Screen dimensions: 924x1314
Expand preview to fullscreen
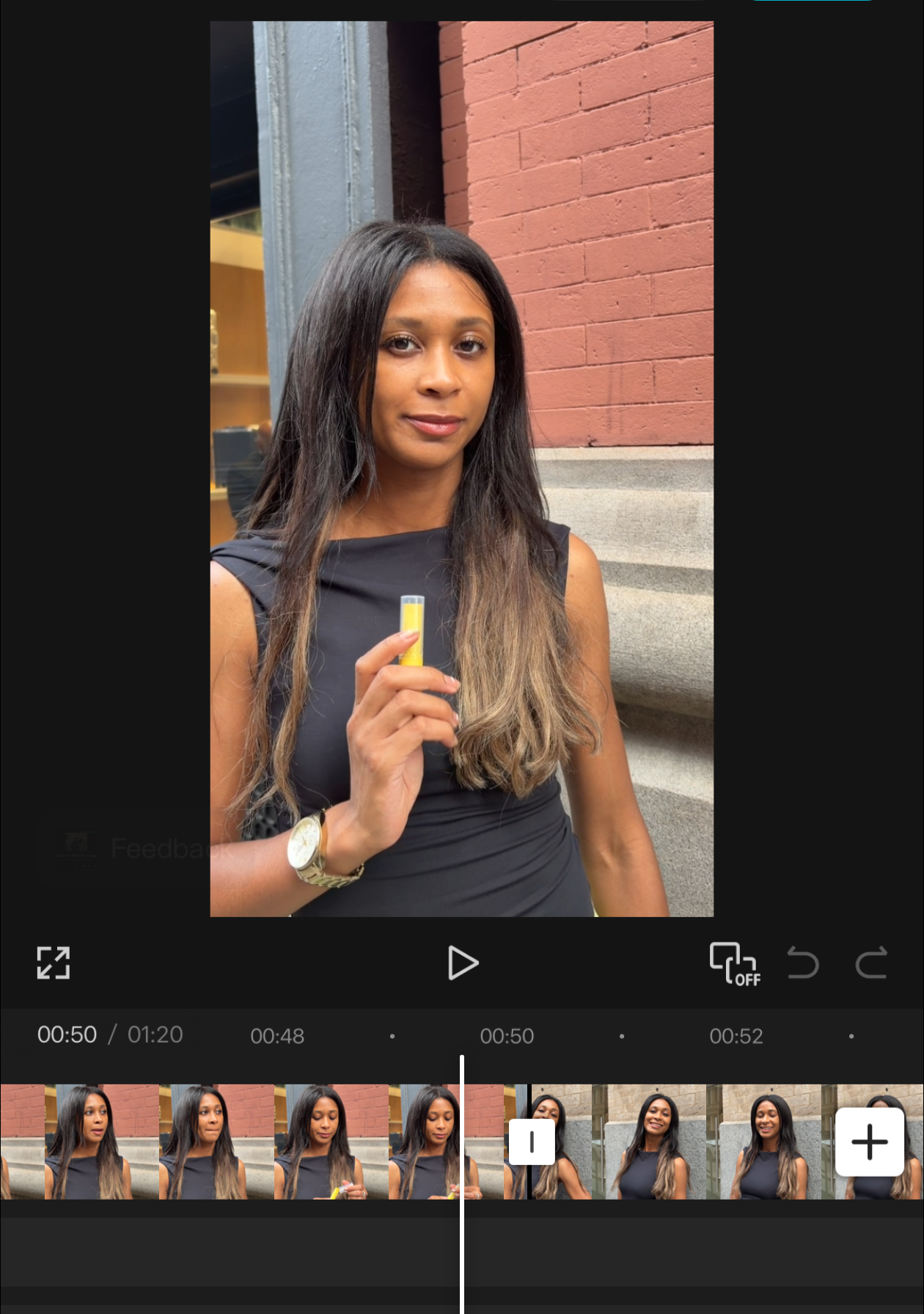click(x=54, y=963)
